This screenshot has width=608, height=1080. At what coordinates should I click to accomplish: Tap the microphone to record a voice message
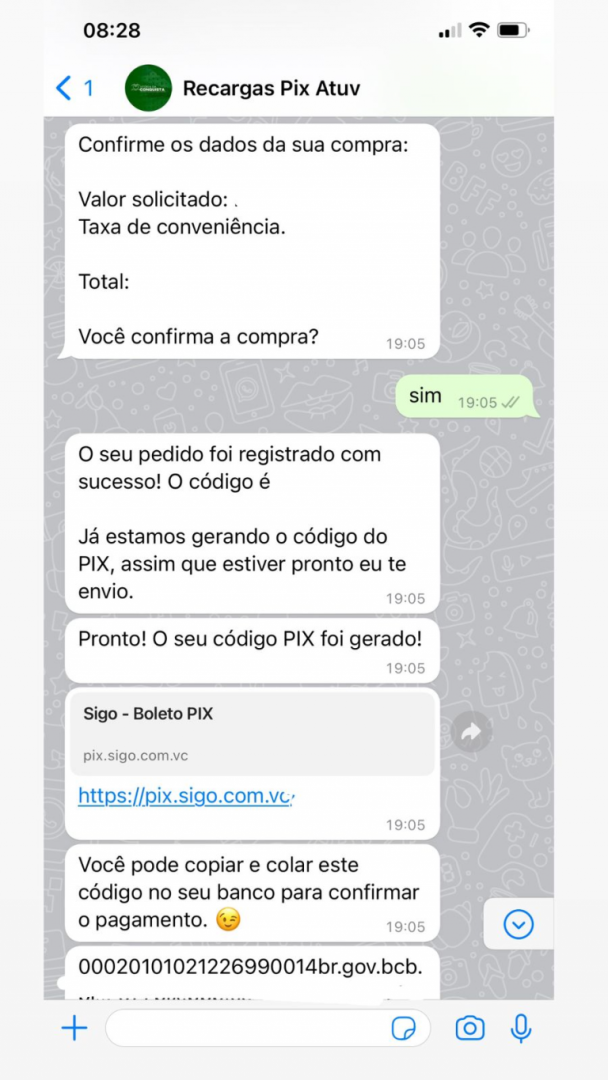click(521, 1029)
